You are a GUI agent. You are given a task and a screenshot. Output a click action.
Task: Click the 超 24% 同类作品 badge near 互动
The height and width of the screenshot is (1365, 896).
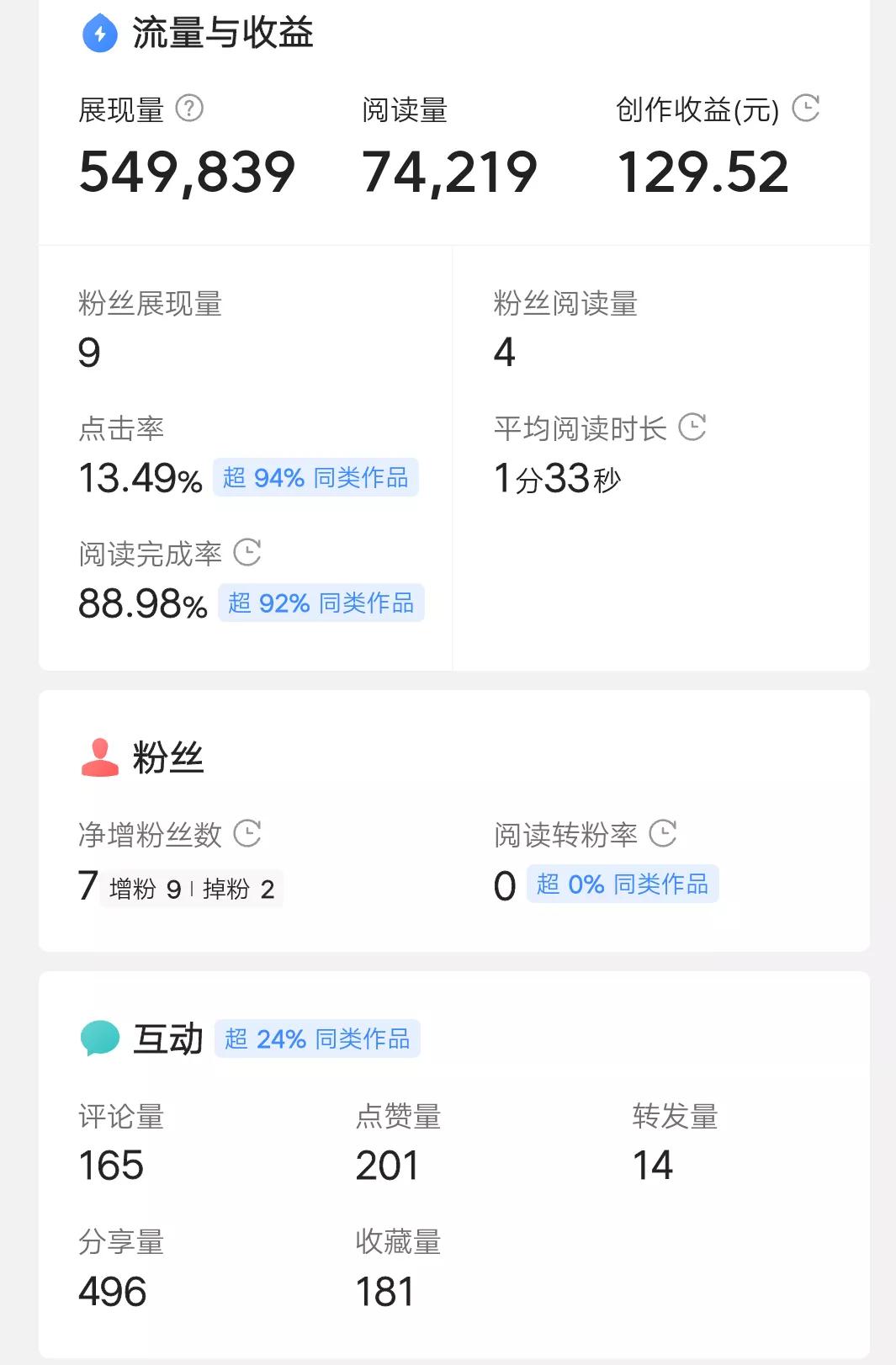tap(318, 1038)
